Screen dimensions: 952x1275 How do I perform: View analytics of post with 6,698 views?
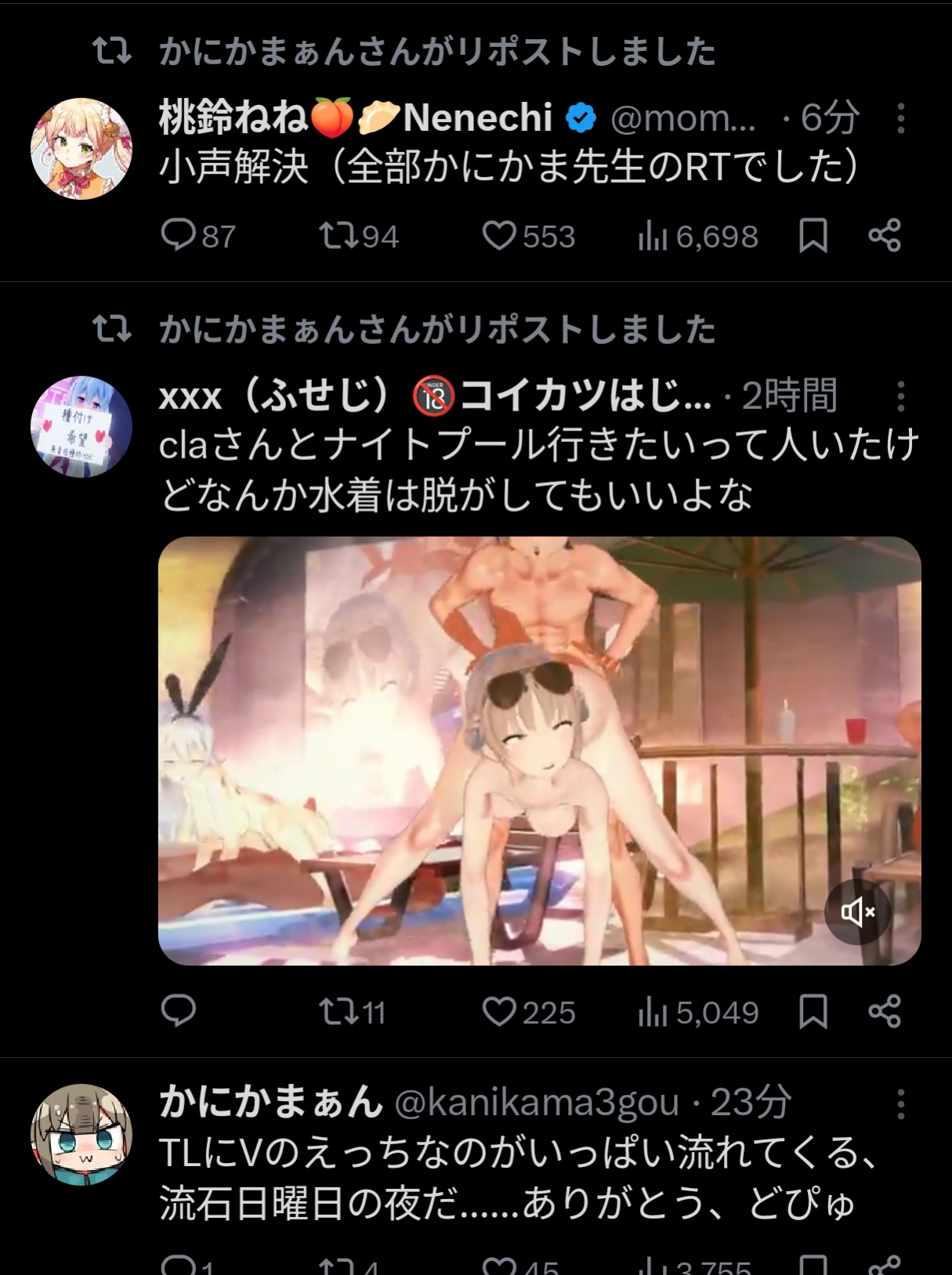pos(652,235)
